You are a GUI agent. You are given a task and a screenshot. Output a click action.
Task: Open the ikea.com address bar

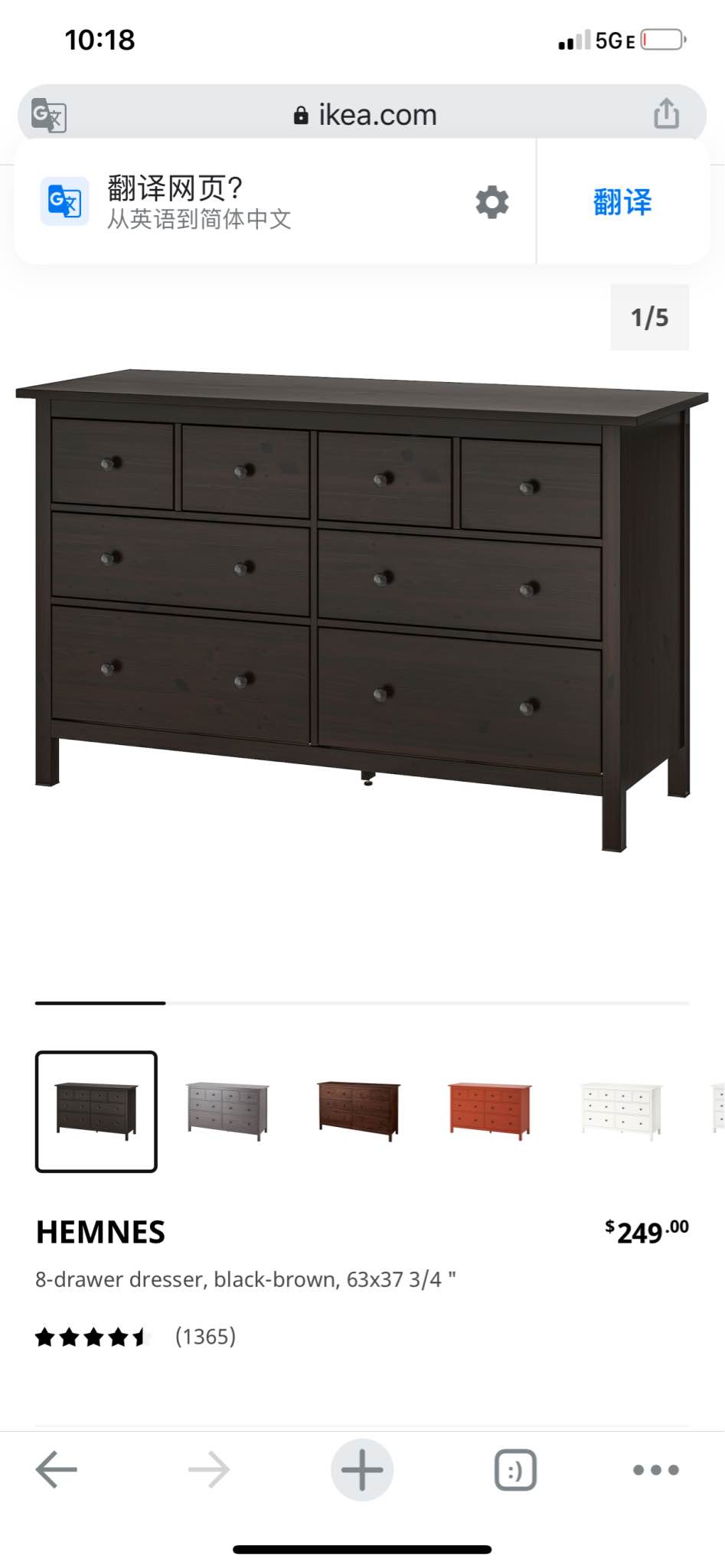pos(364,115)
